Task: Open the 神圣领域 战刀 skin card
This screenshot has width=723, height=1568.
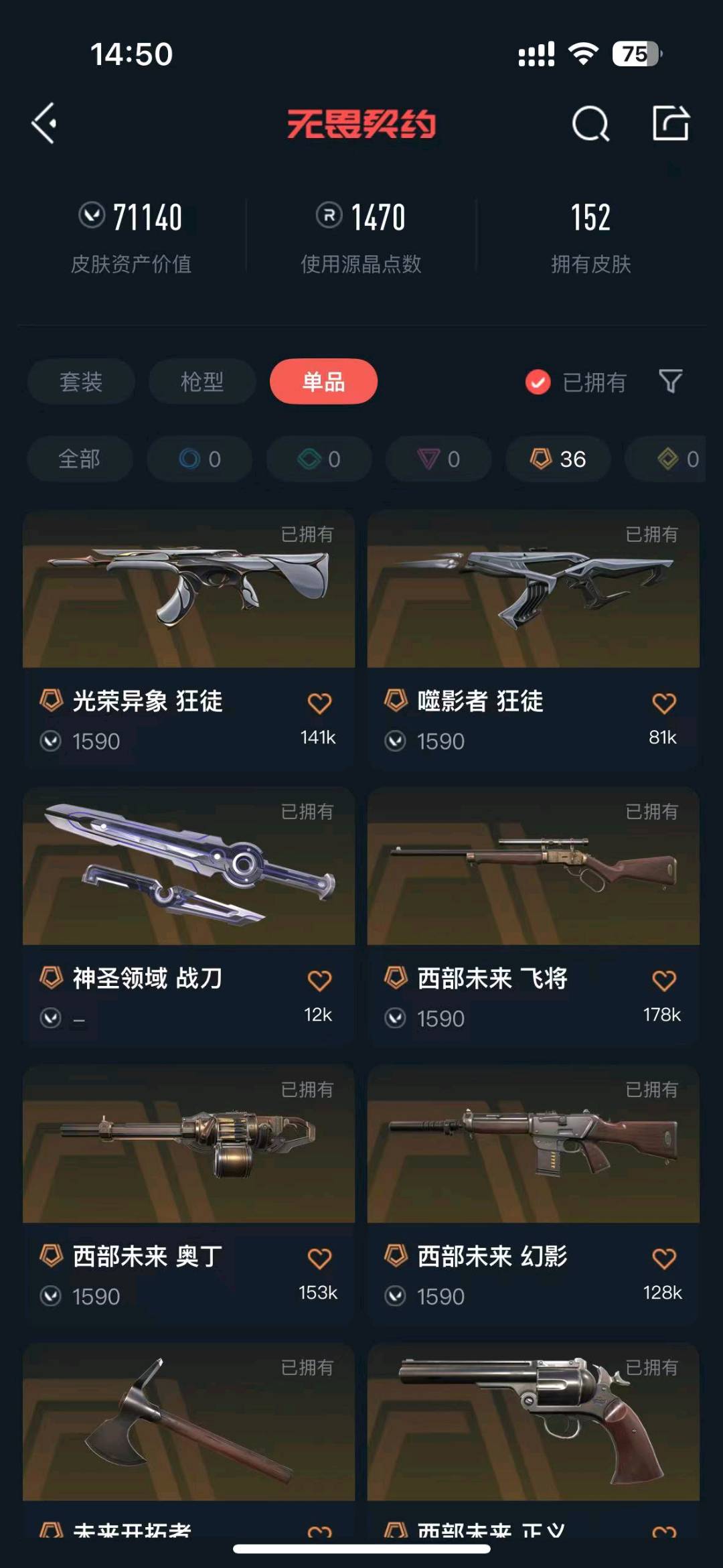Action: tap(188, 867)
